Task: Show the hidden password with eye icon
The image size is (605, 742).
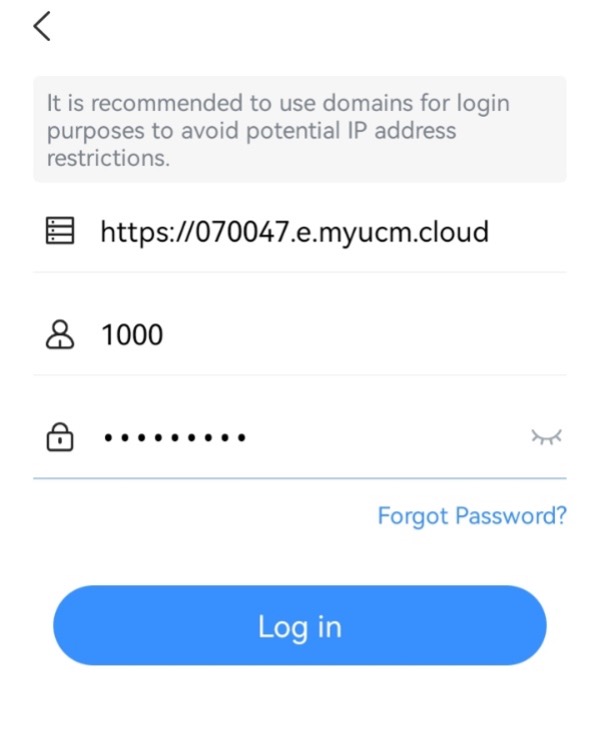Action: pos(546,436)
